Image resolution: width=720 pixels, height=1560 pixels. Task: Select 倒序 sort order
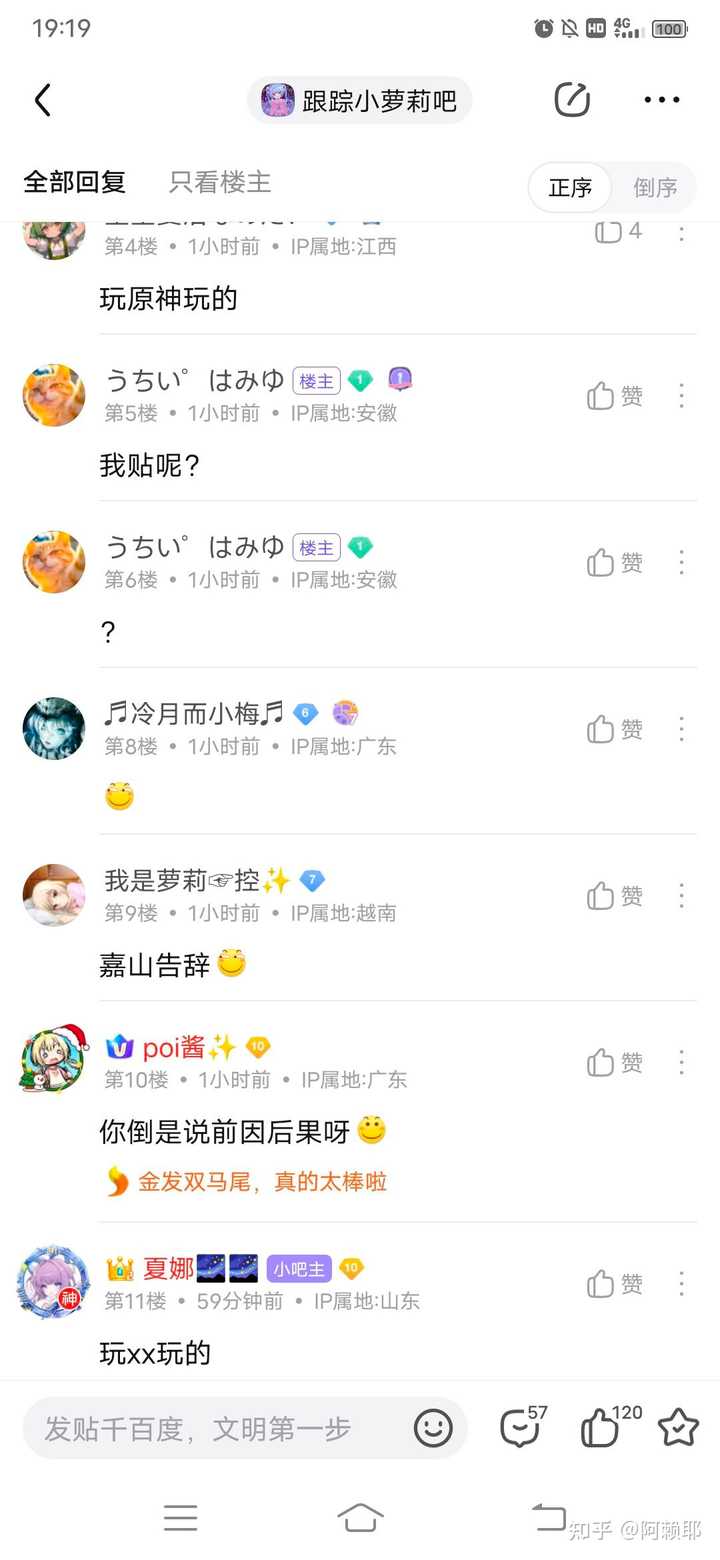tap(655, 187)
